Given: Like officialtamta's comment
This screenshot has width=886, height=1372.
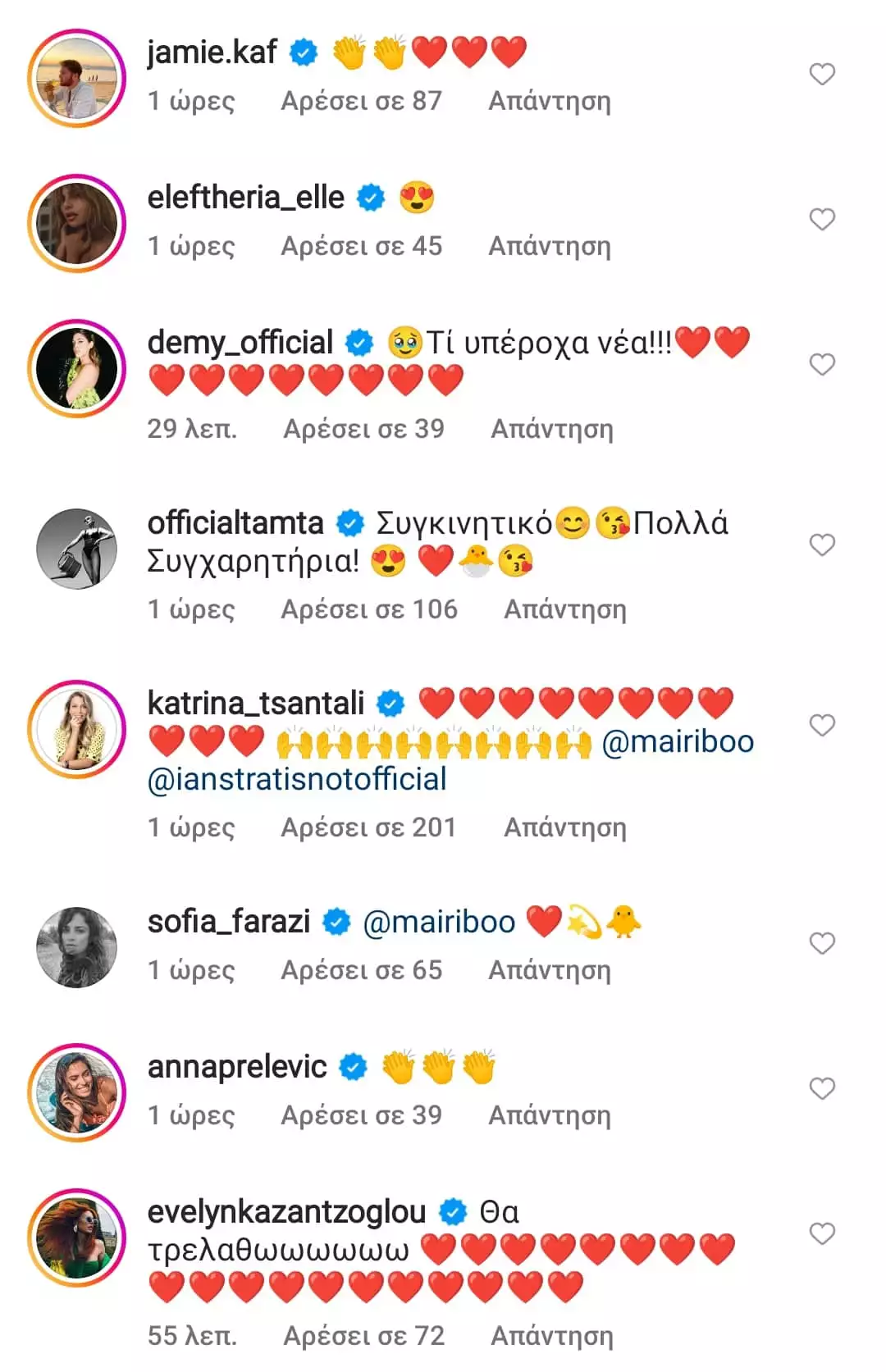Looking at the screenshot, I should 822,545.
